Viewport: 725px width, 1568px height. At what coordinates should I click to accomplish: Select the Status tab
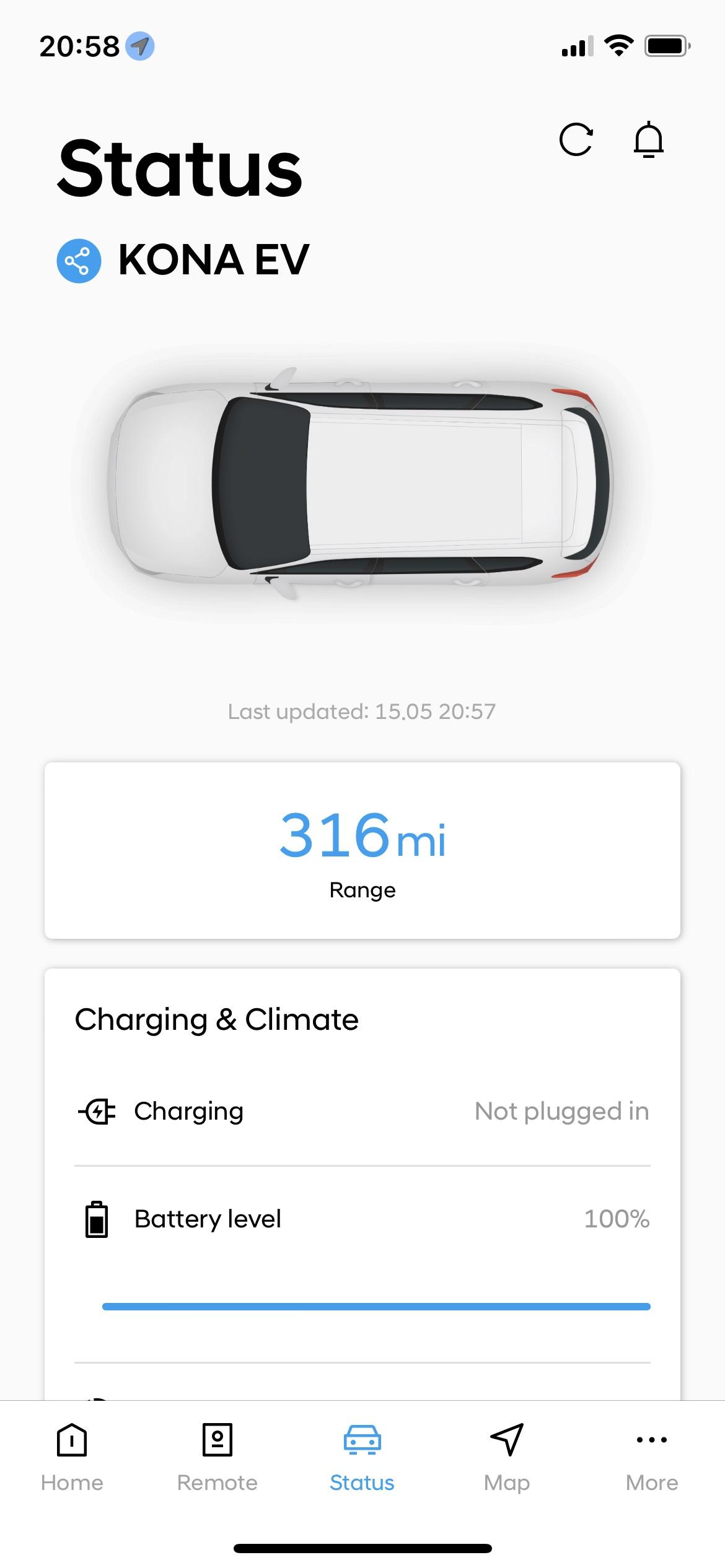[x=362, y=1457]
